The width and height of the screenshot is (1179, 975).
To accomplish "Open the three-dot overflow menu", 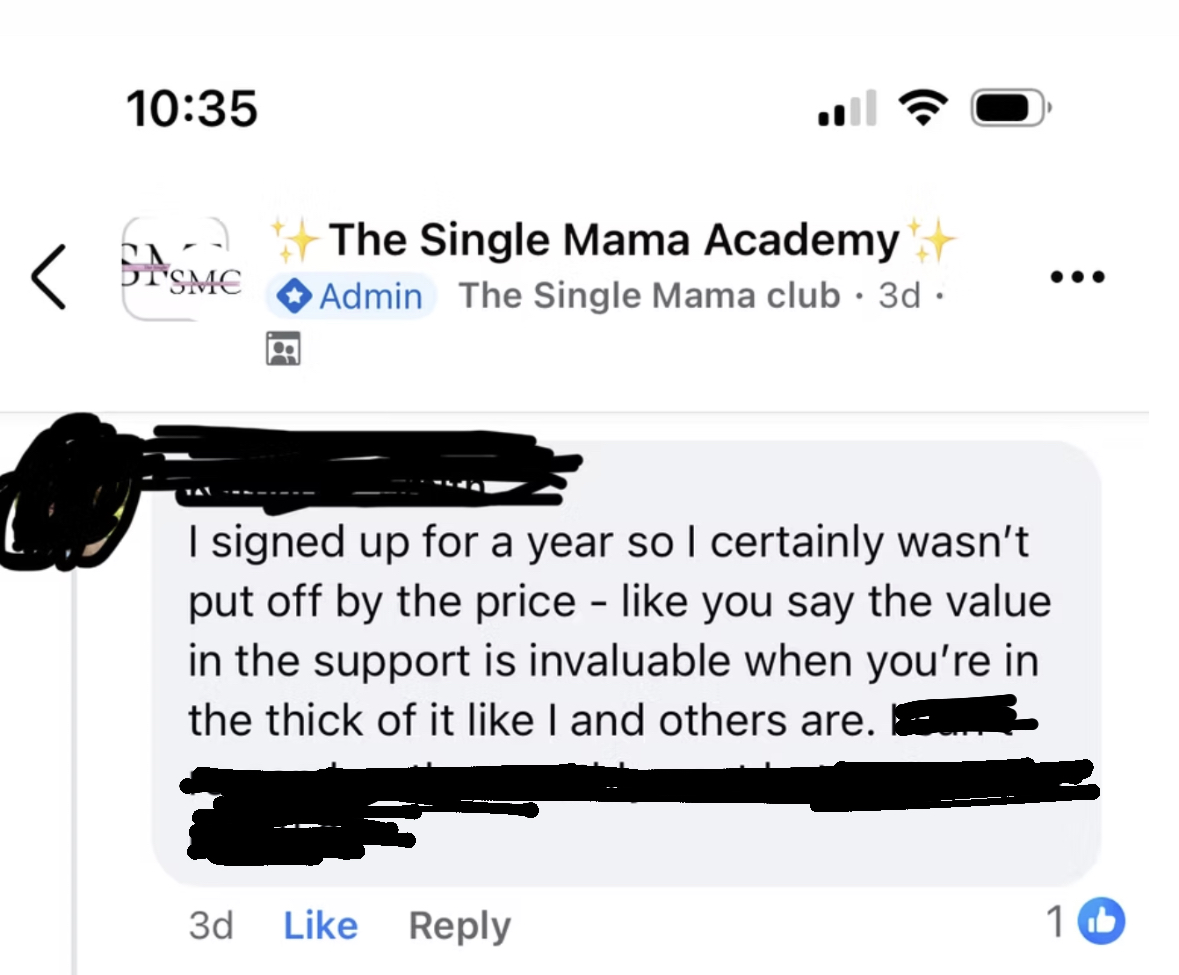I will tap(1077, 277).
